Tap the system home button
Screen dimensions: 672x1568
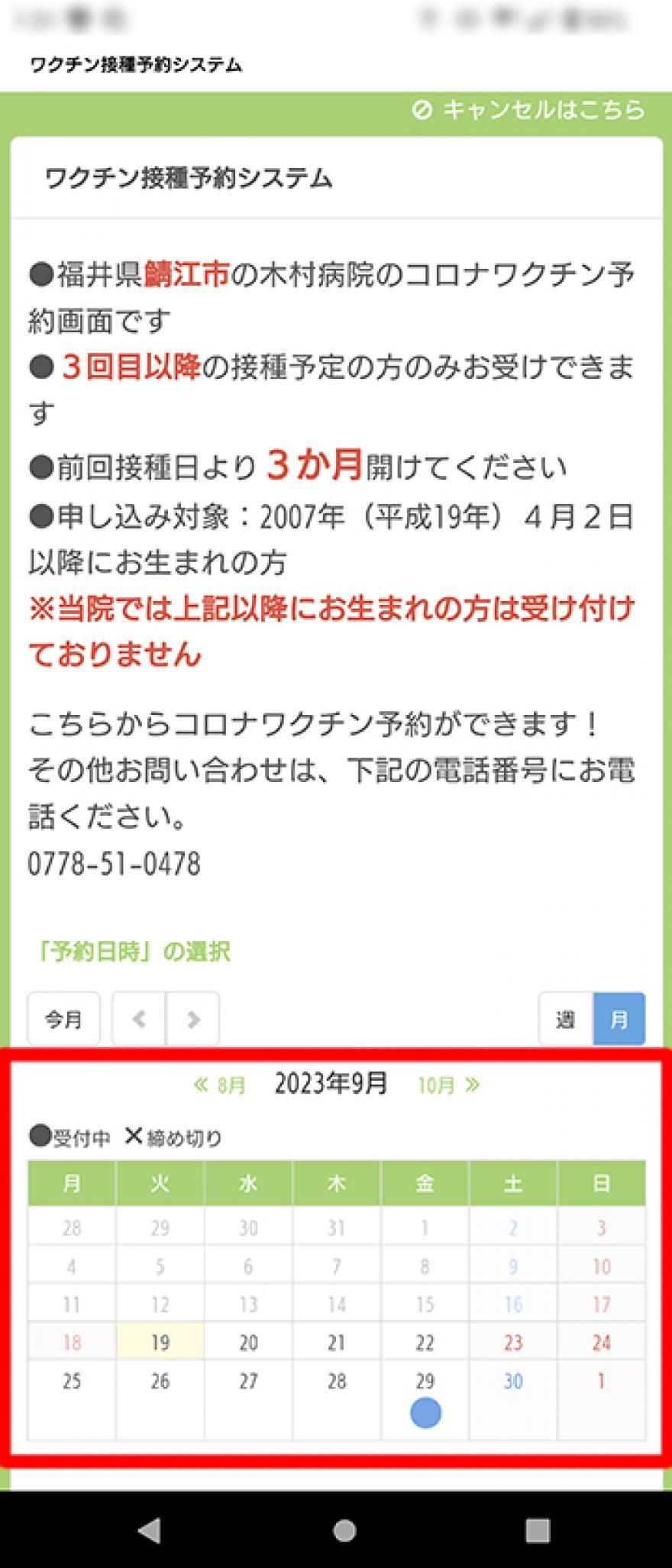pos(344,1530)
